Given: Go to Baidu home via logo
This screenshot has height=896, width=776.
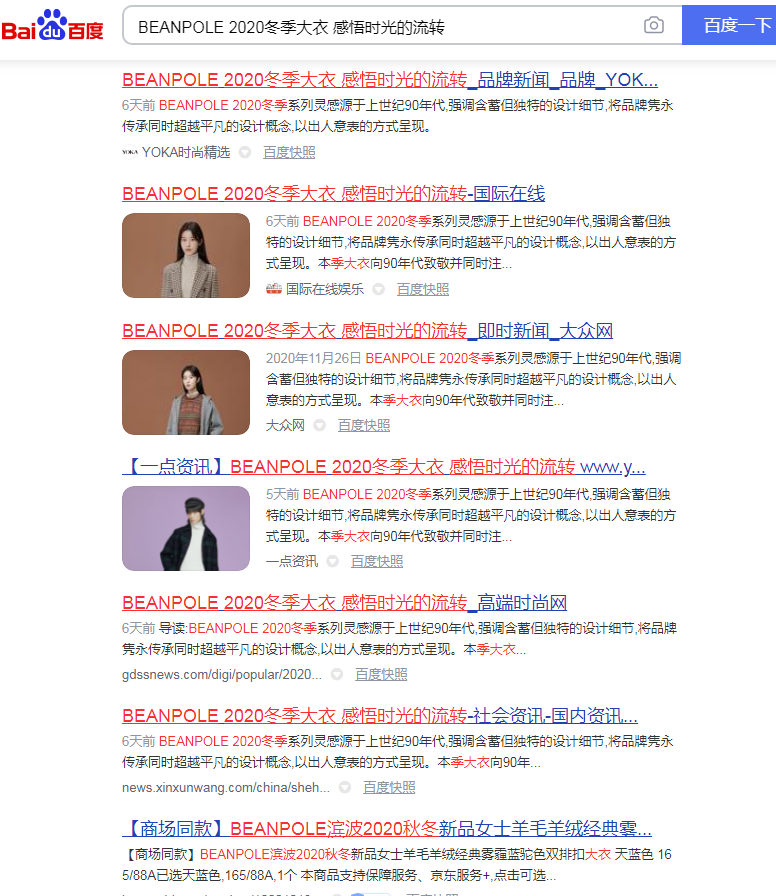Looking at the screenshot, I should click(52, 26).
